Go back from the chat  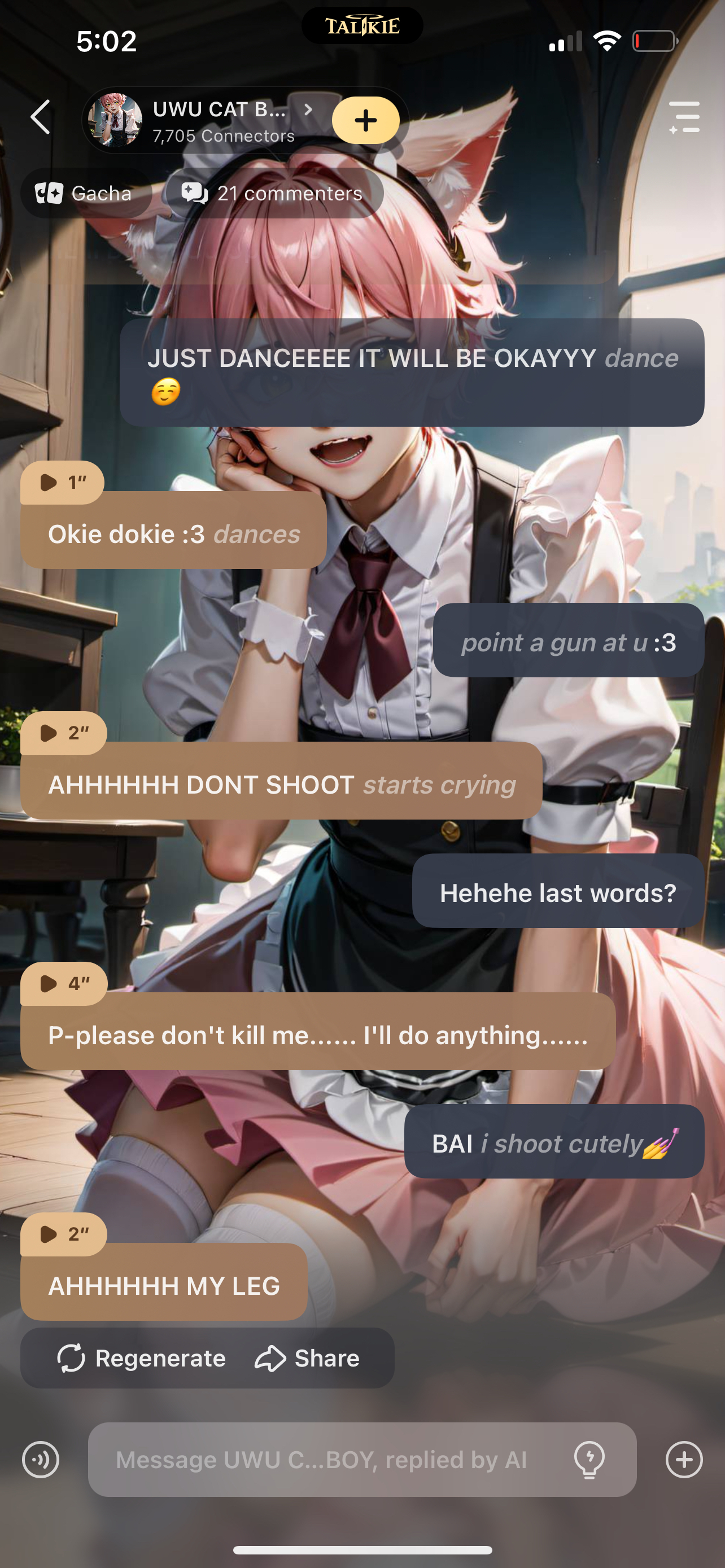40,117
